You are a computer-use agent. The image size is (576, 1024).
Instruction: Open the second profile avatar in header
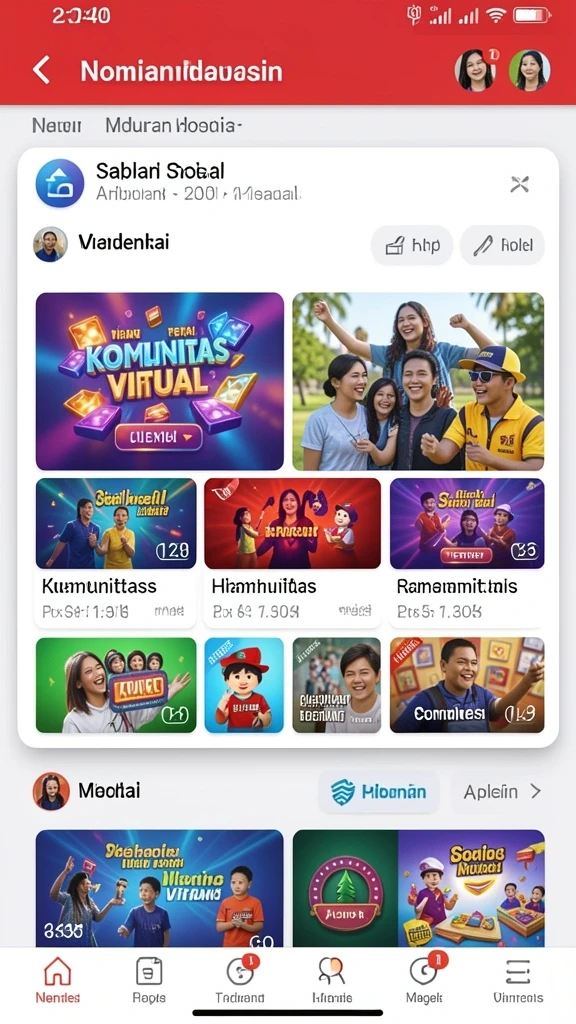pyautogui.click(x=529, y=70)
